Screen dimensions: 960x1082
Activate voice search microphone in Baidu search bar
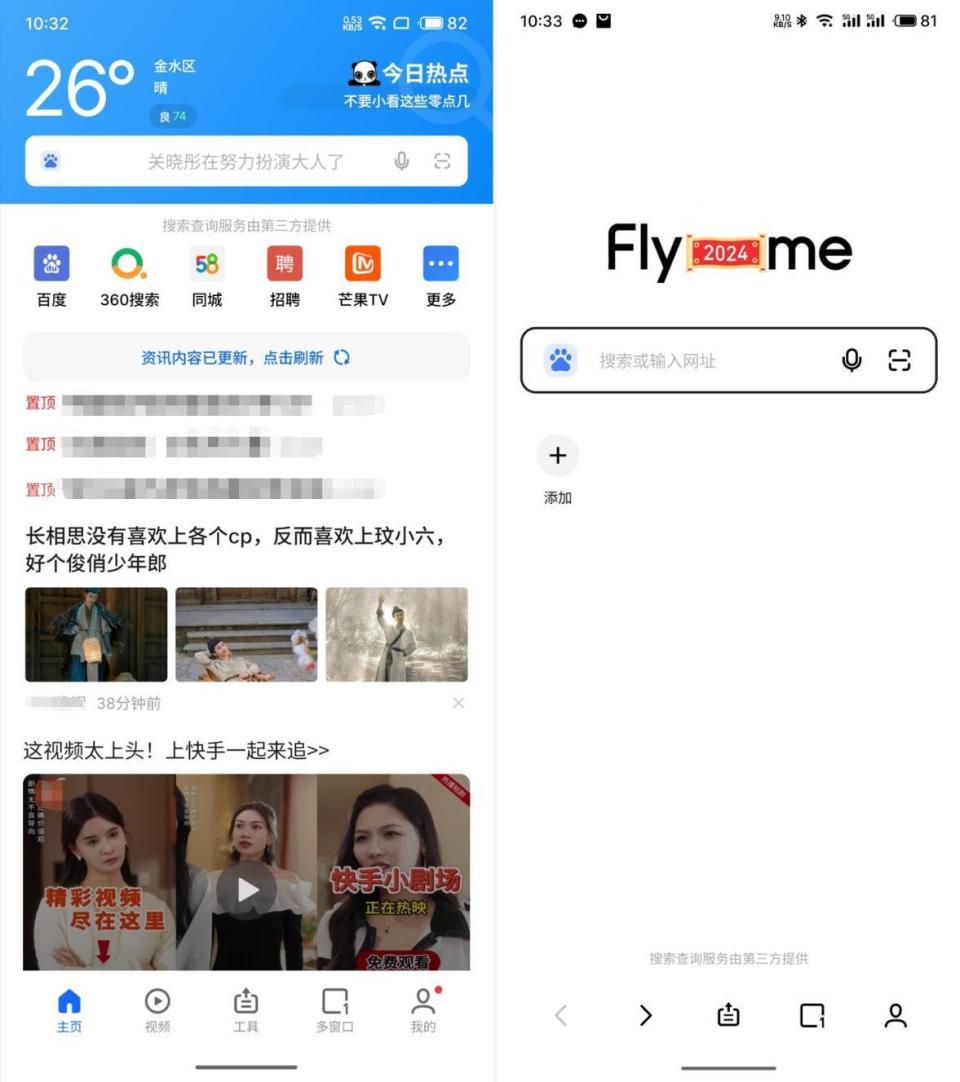pos(401,160)
